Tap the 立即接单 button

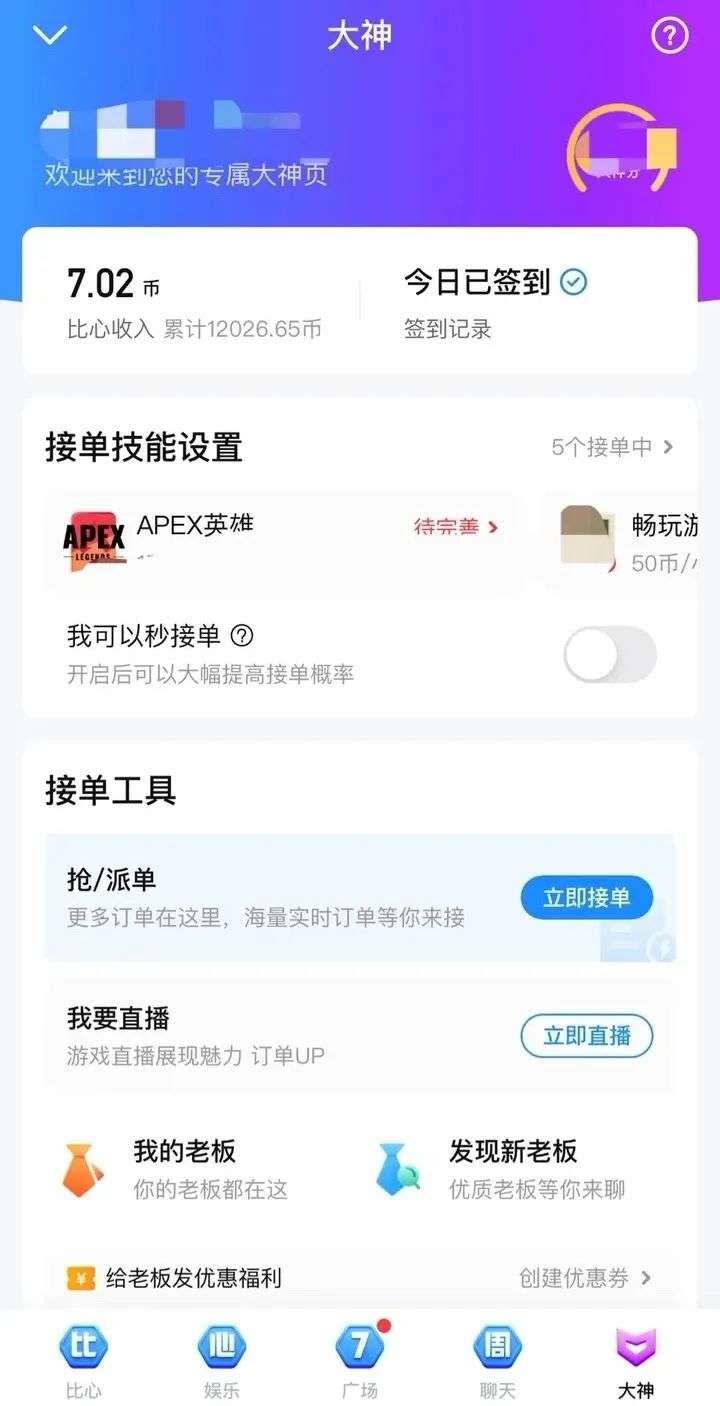click(586, 898)
